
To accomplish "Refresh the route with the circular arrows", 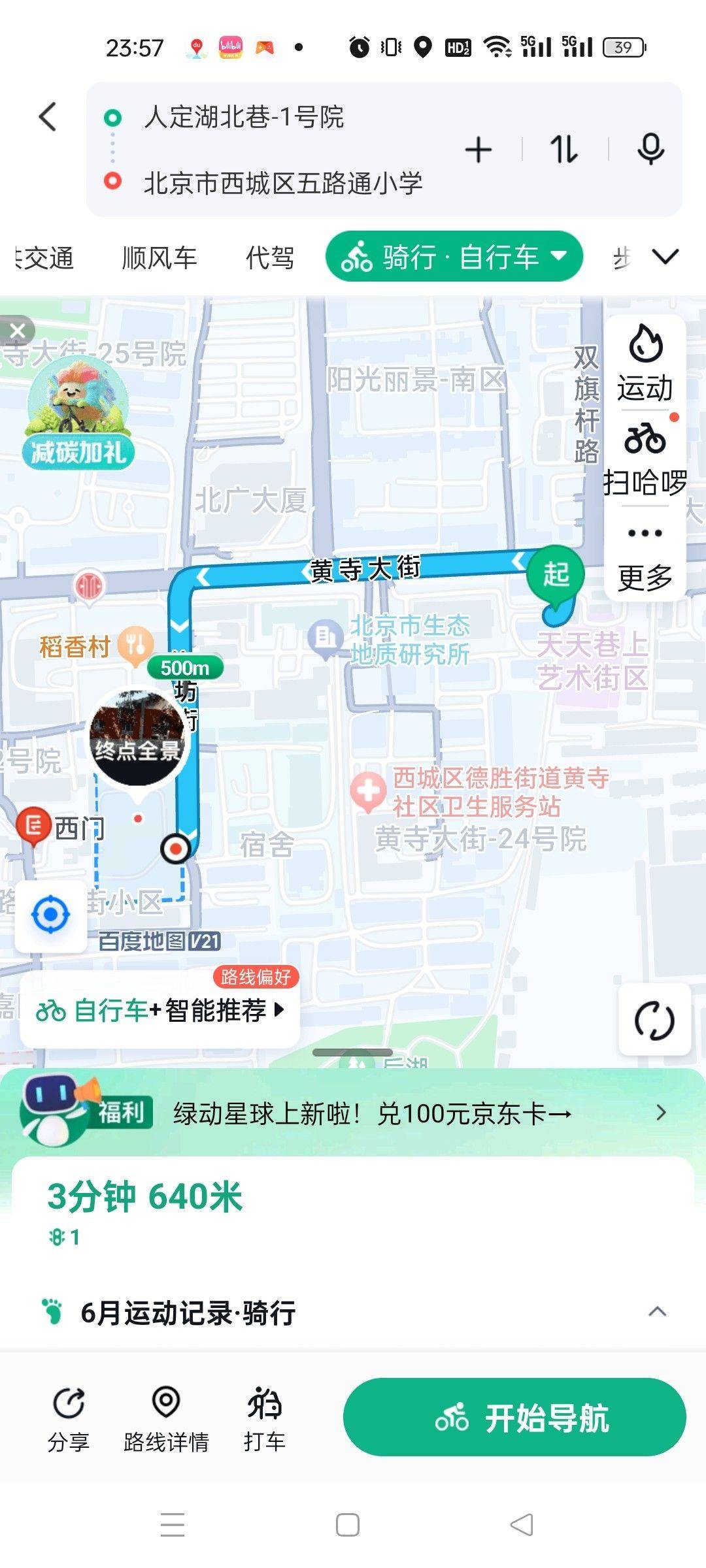I will point(654,1020).
